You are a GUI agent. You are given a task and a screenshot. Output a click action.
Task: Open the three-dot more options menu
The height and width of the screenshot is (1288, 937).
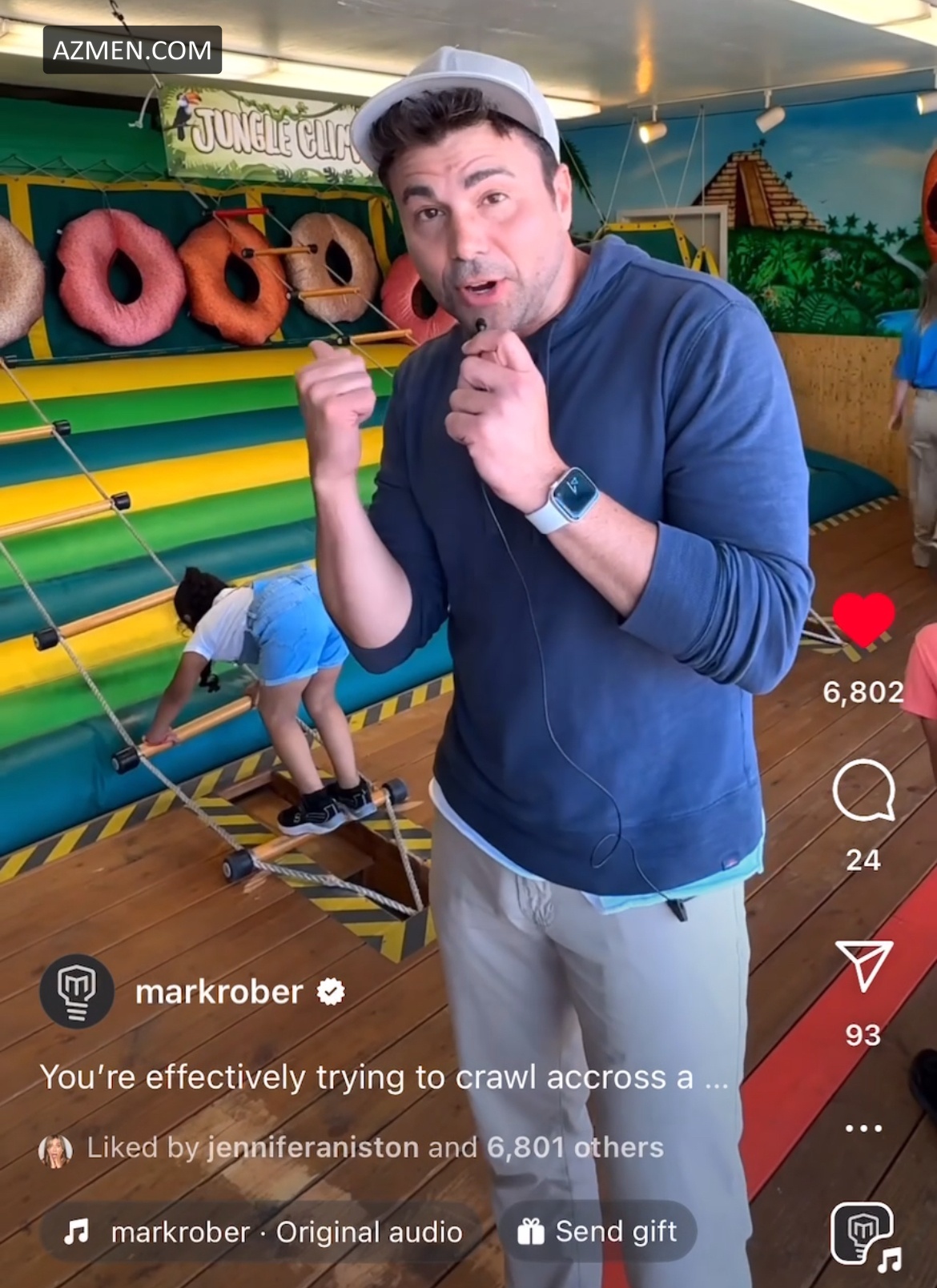[863, 1128]
